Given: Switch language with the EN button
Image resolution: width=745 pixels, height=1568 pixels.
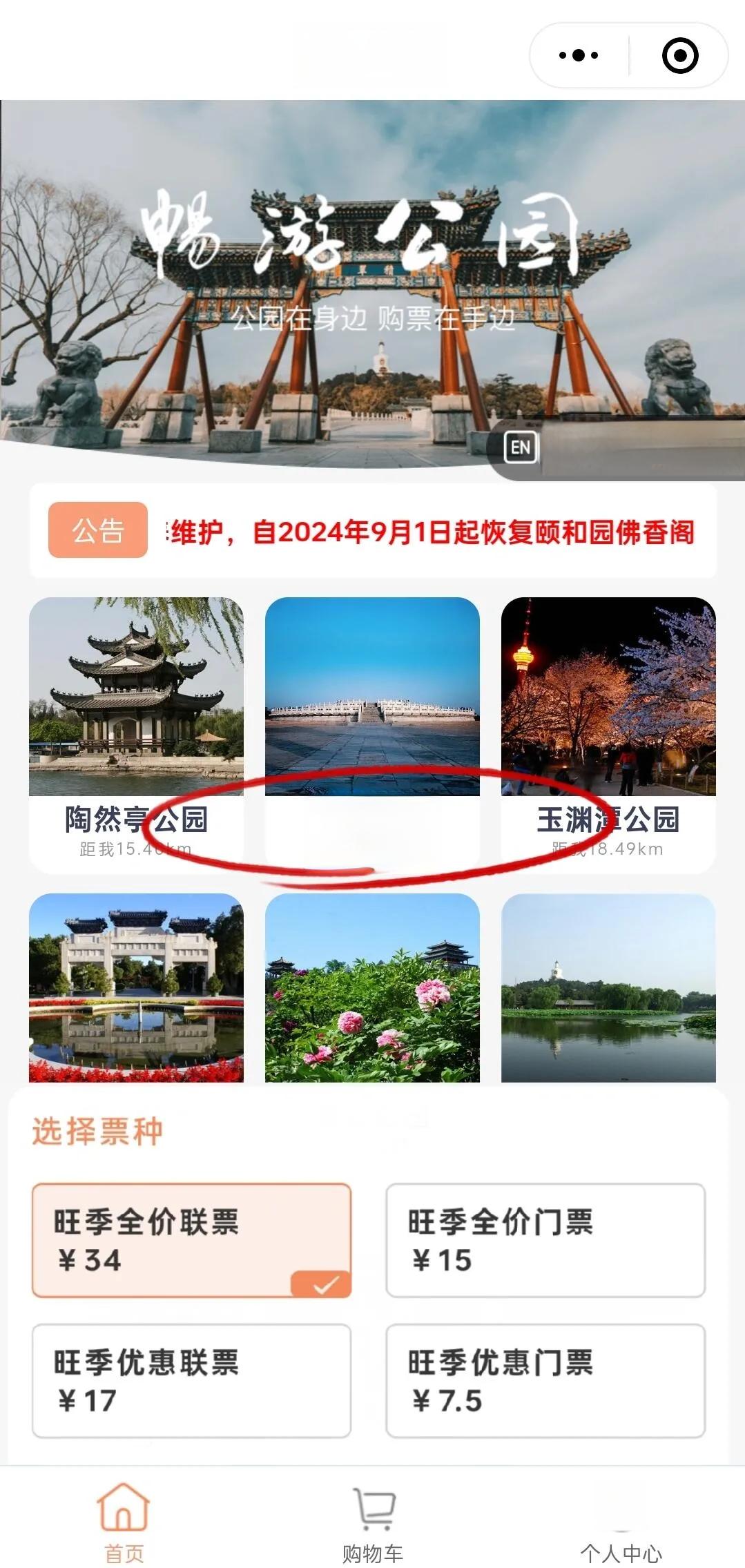Looking at the screenshot, I should pyautogui.click(x=521, y=448).
